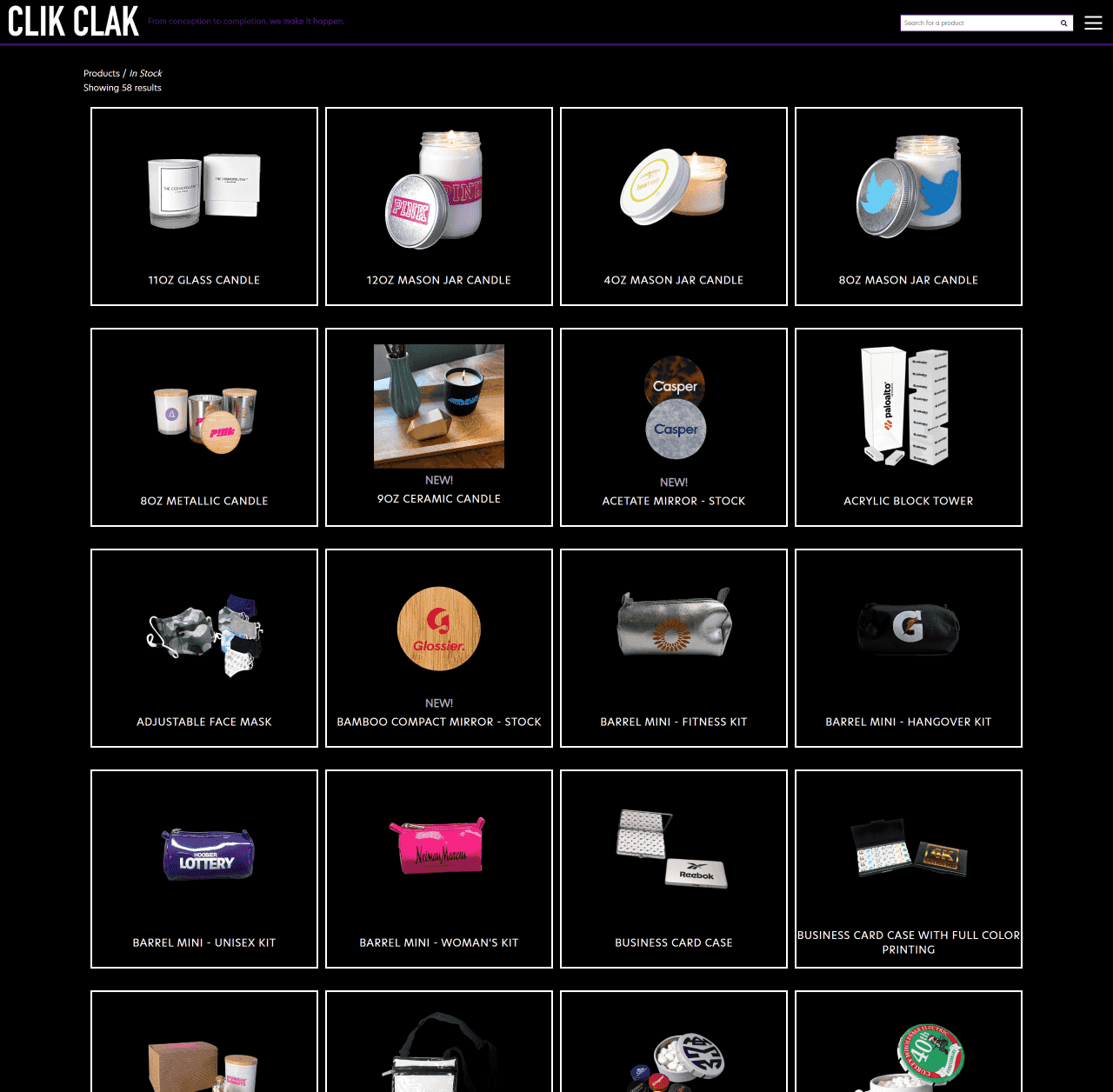Open the 12oz Mason Jar Candle
Viewport: 1113px width, 1092px height.
[x=439, y=207]
